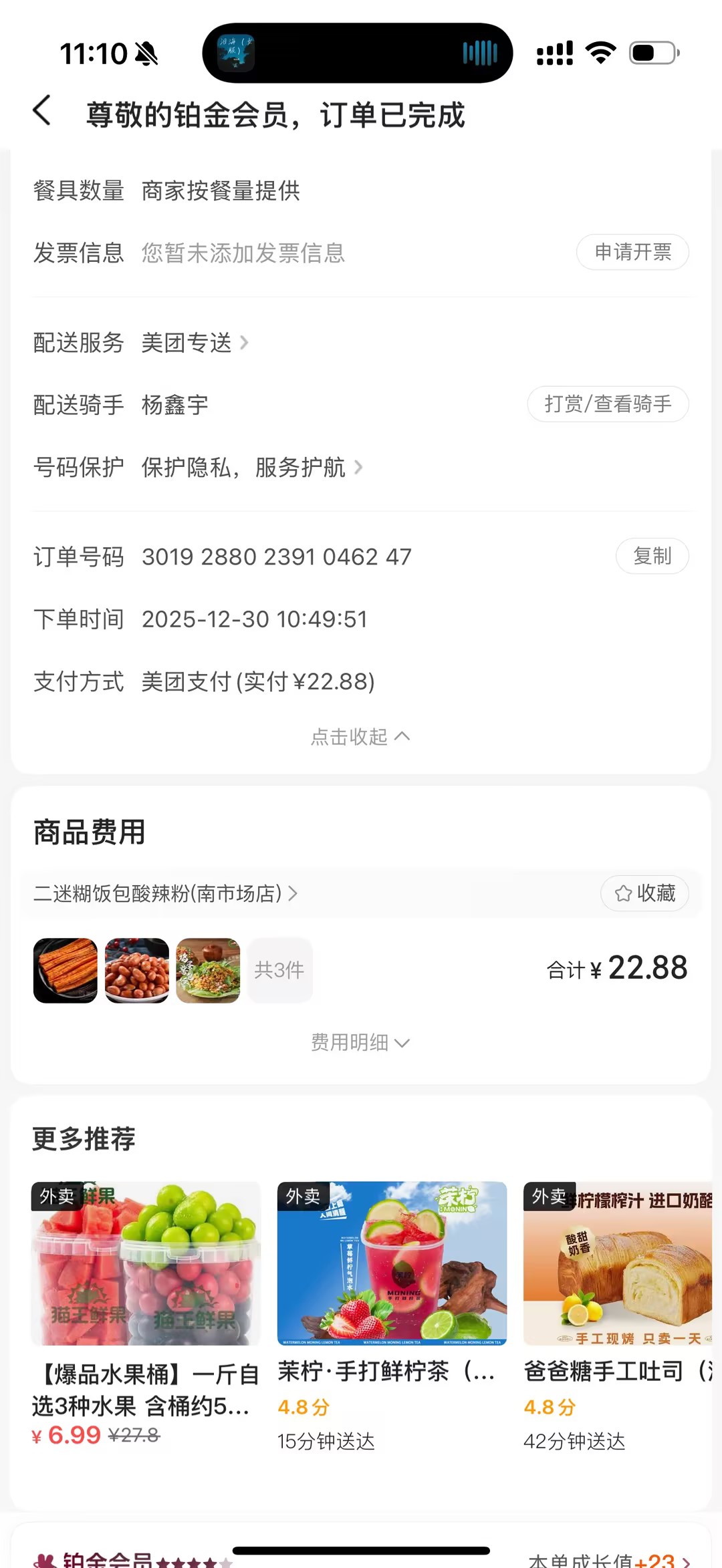
Task: Open the store 二迷糊饭包酸辣粉(南市场店)
Action: pos(165,893)
